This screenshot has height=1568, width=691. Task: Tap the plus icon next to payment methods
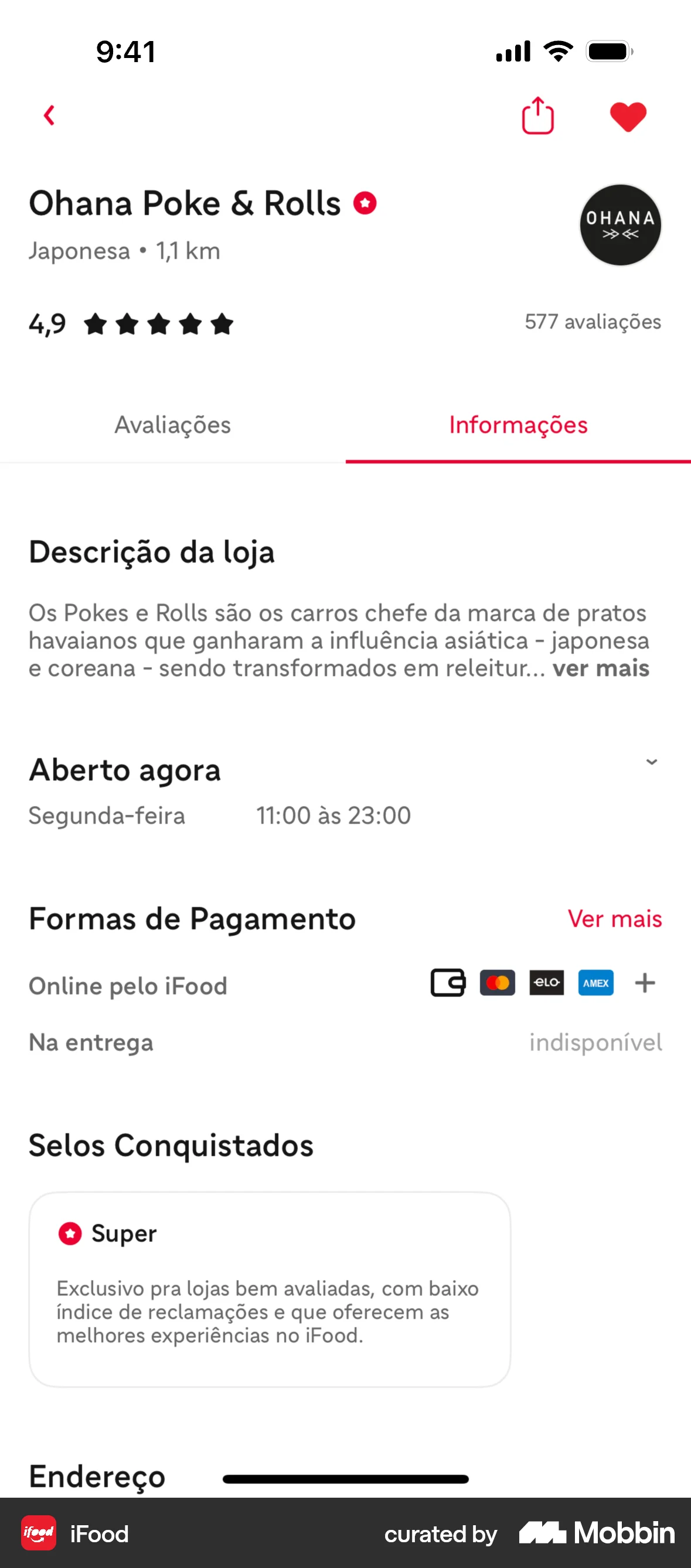point(645,983)
